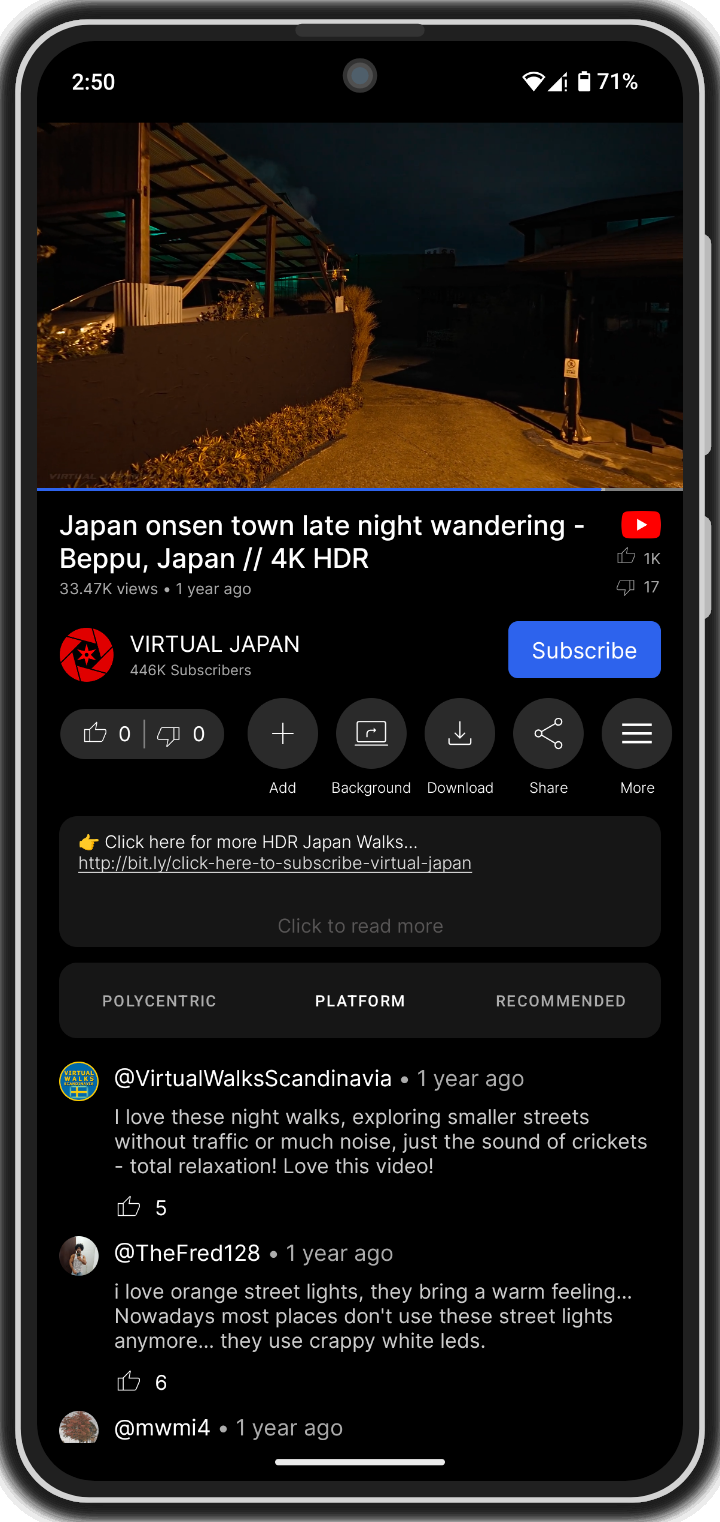The width and height of the screenshot is (720, 1522).
Task: Subscribe to VIRTUAL JAPAN
Action: click(x=584, y=650)
